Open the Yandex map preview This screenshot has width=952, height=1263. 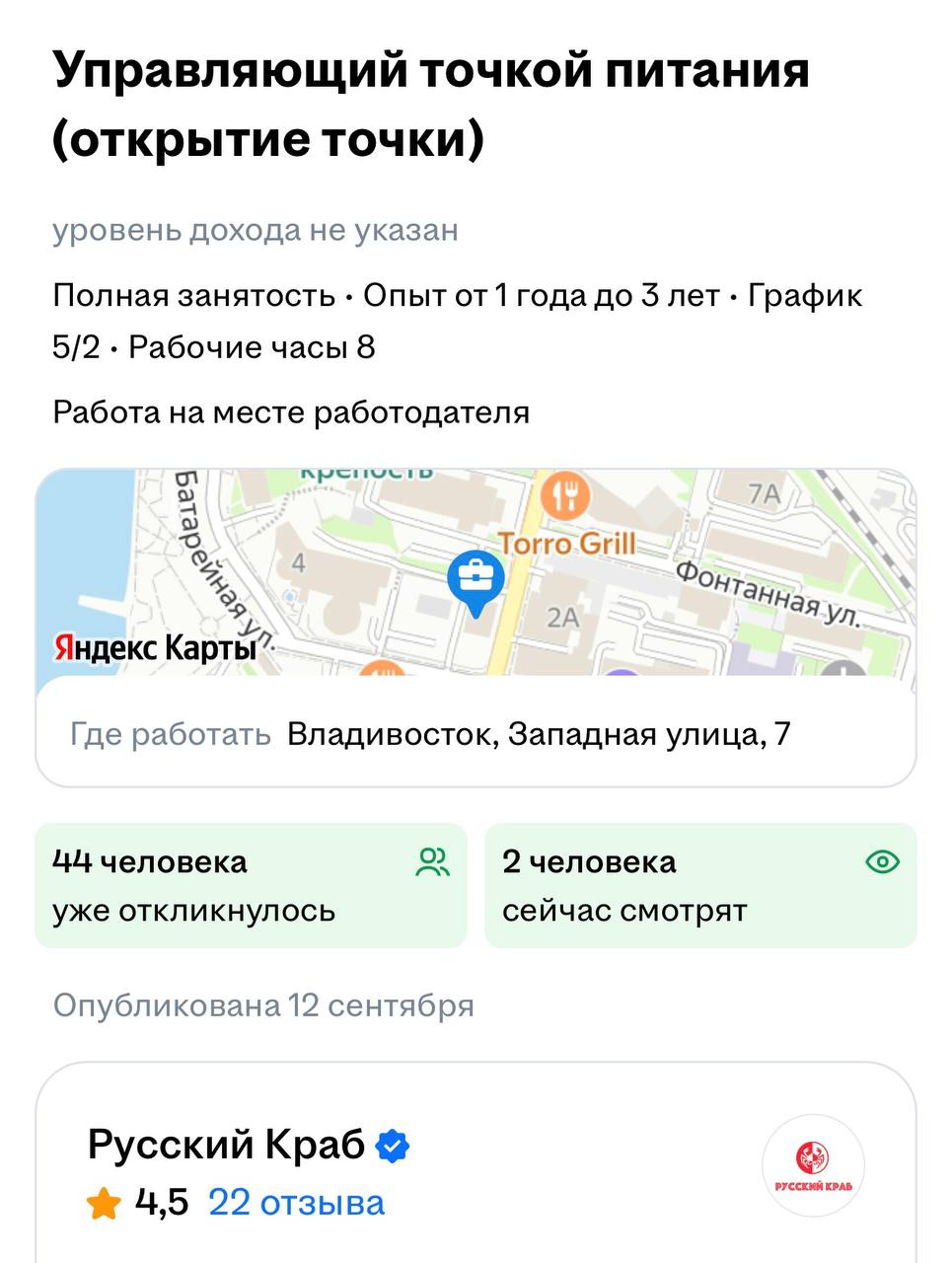476,572
